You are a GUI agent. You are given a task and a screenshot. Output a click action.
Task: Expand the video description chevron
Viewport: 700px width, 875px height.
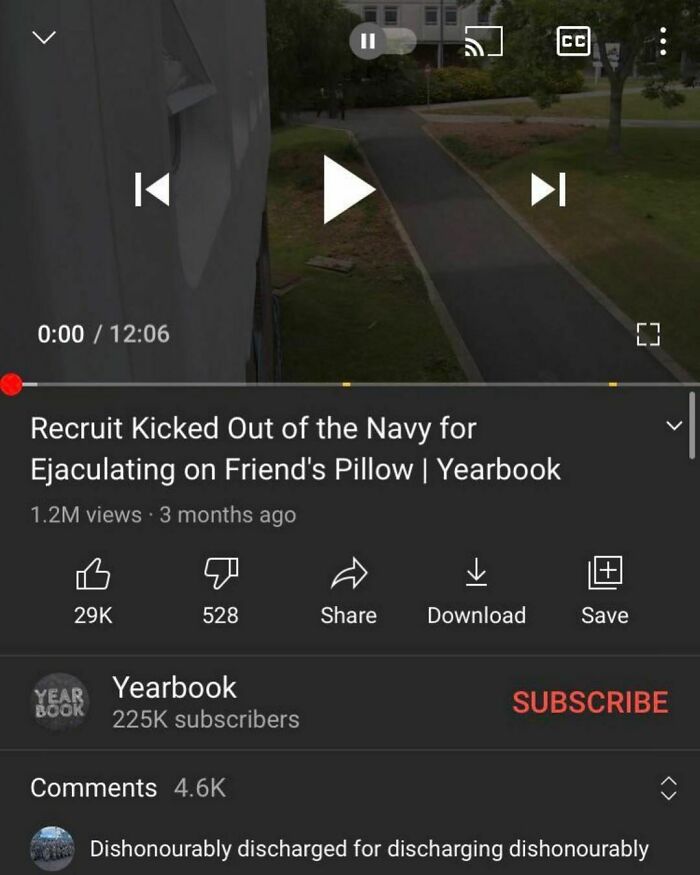674,426
